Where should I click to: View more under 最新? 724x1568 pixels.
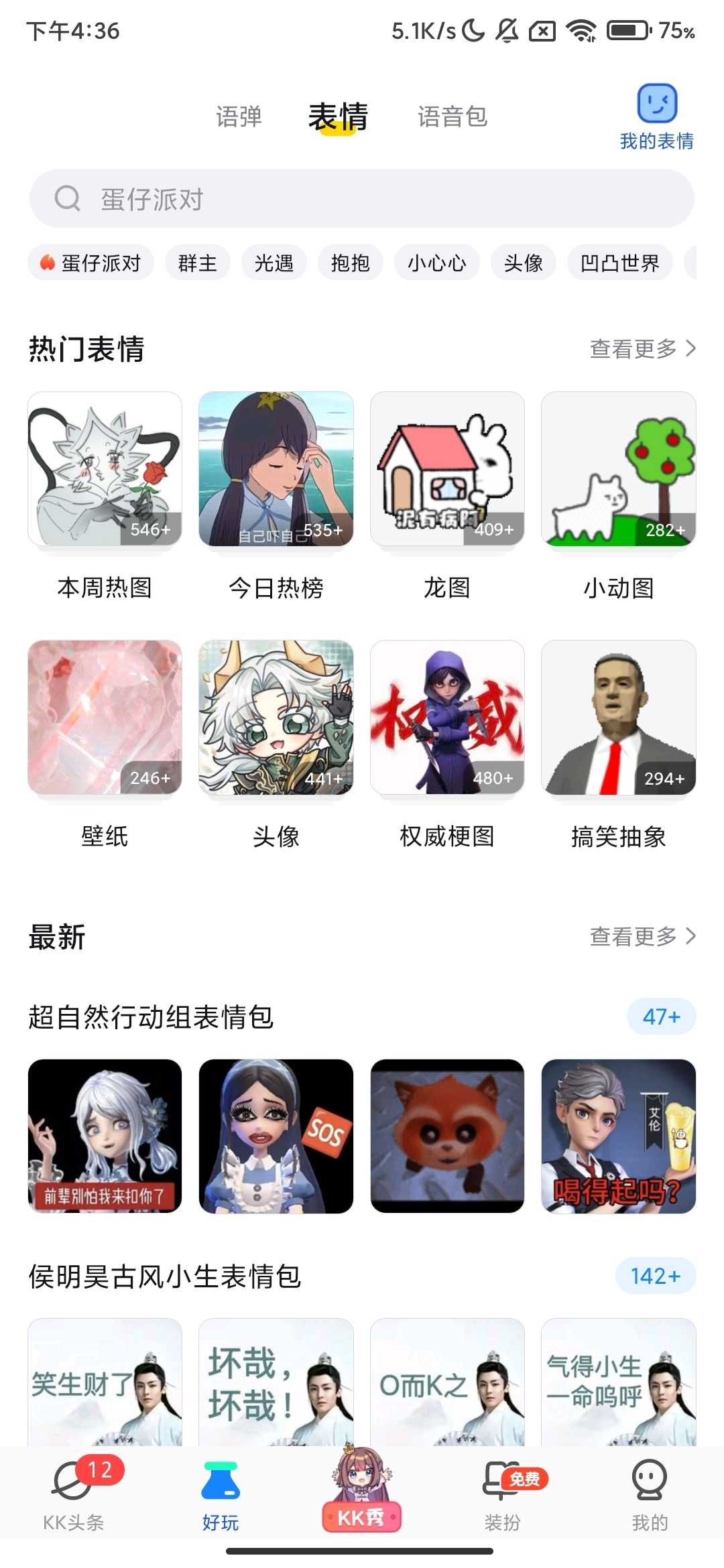(x=642, y=936)
